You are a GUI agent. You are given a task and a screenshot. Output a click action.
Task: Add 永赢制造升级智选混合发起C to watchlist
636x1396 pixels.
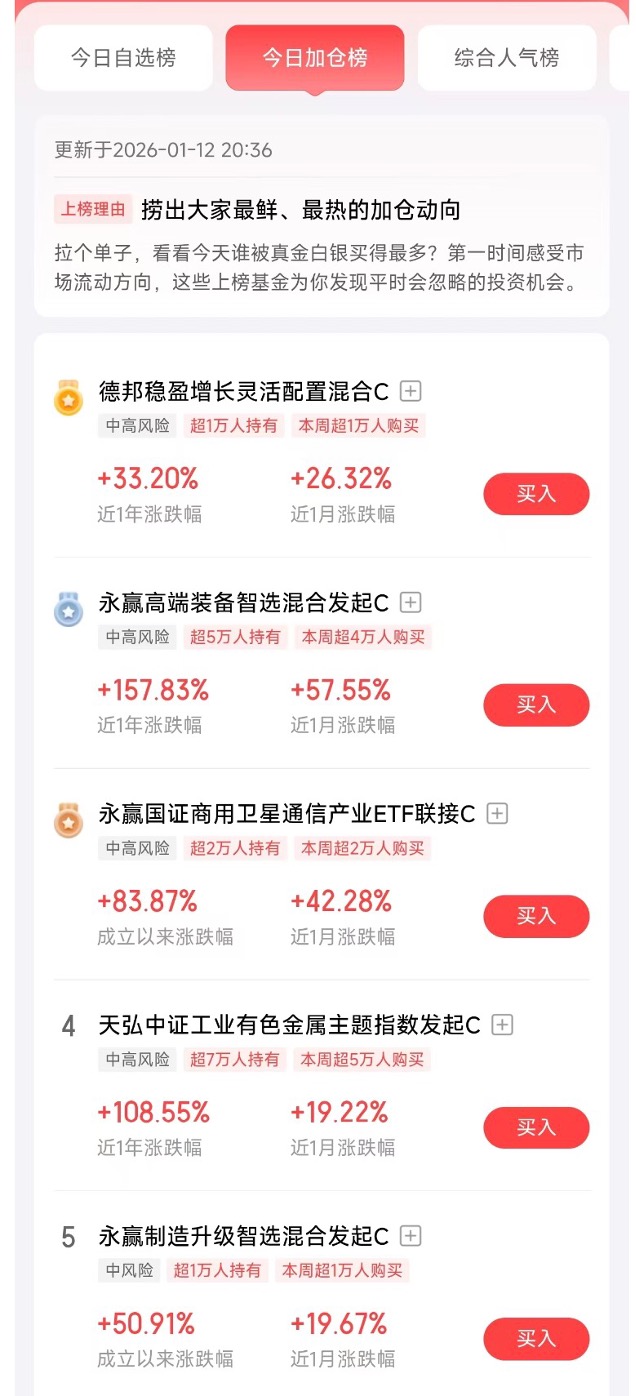(x=410, y=1236)
